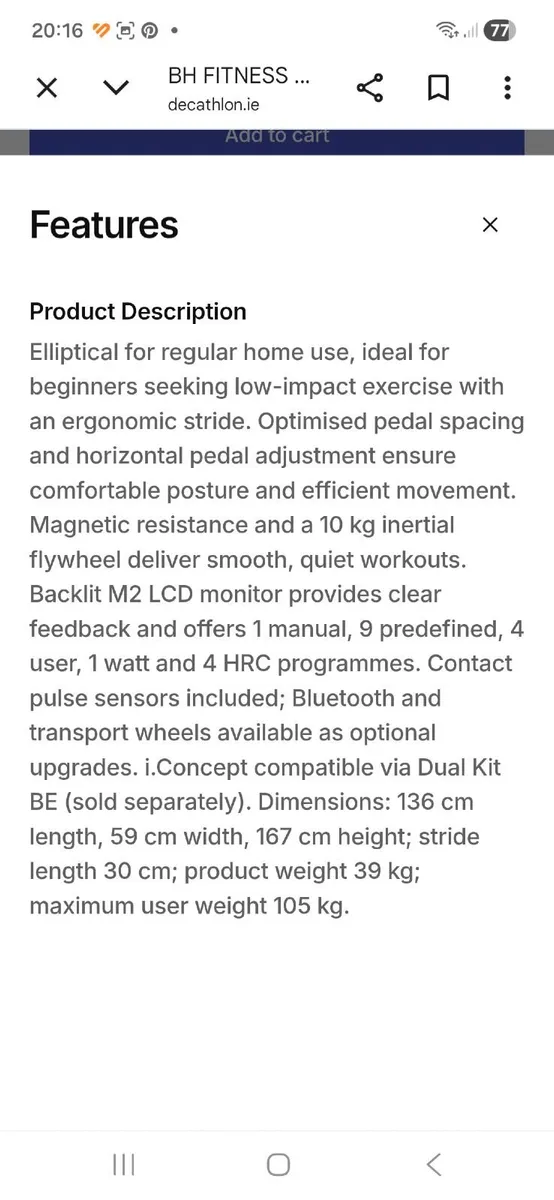This screenshot has width=554, height=1200.
Task: Open recent apps from the navigation bar
Action: click(124, 1164)
